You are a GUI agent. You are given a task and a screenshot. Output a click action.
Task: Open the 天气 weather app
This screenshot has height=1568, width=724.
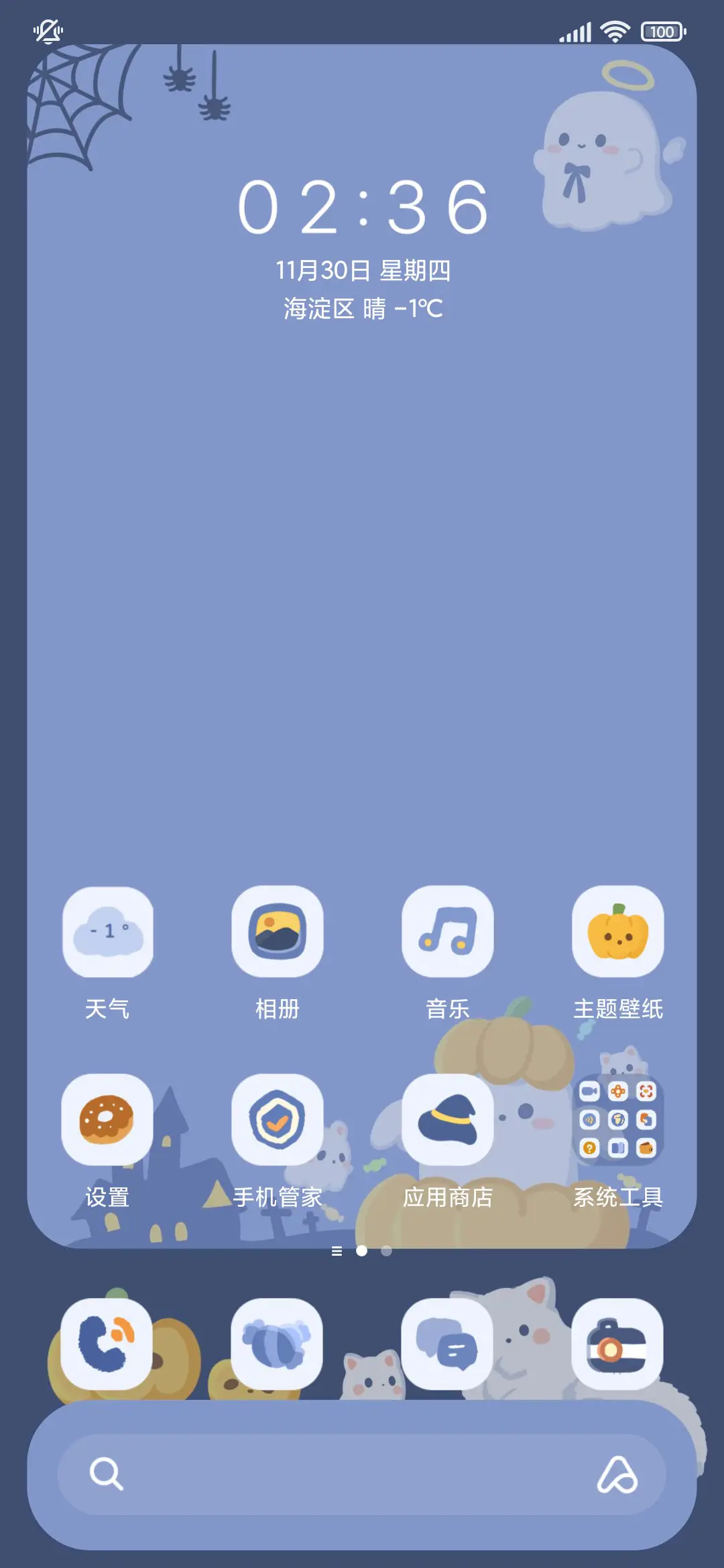tap(109, 933)
